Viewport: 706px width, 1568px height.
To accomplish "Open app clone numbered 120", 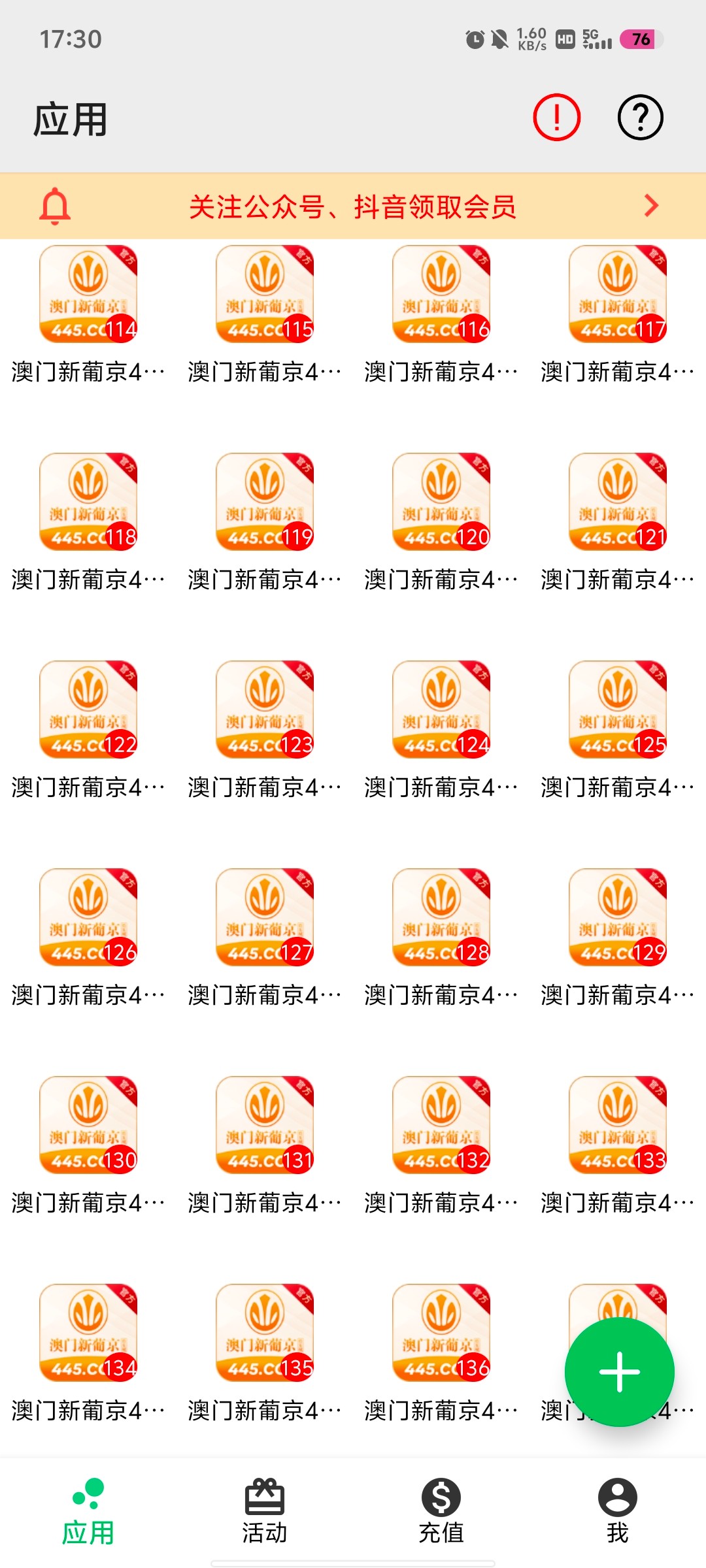I will pos(441,502).
